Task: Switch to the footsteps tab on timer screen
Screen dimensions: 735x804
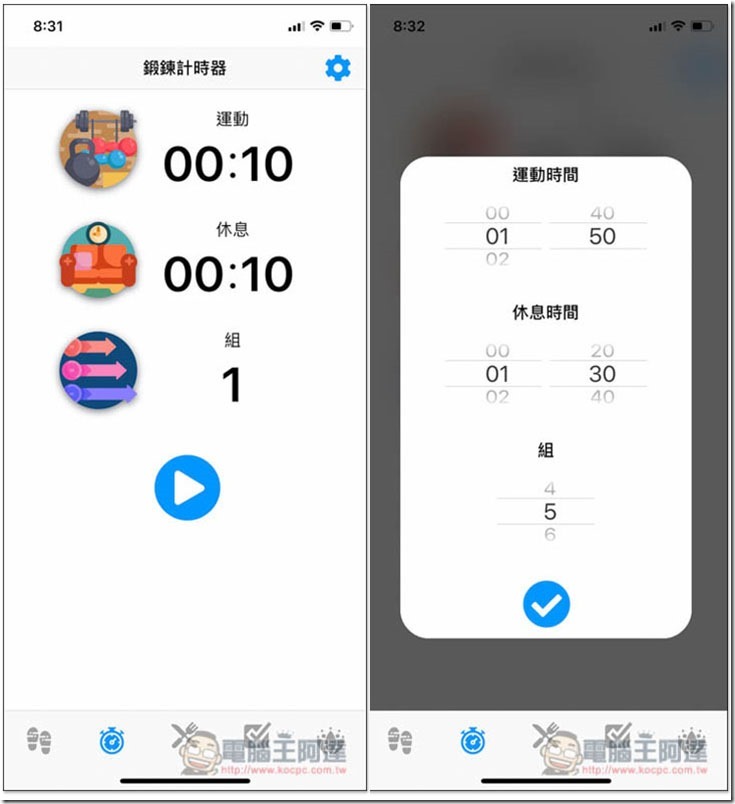Action: pos(39,741)
